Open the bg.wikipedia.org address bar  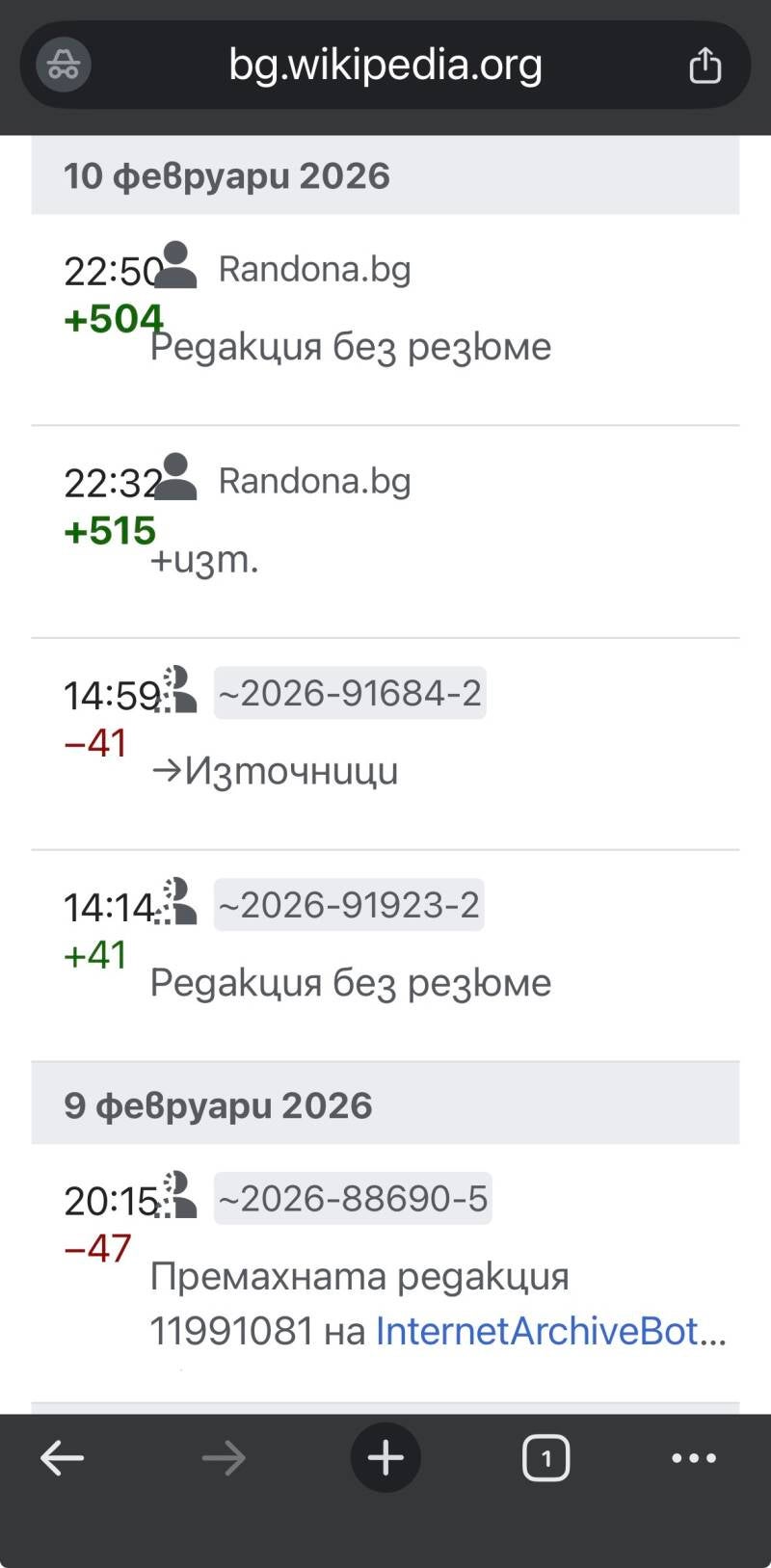click(385, 66)
